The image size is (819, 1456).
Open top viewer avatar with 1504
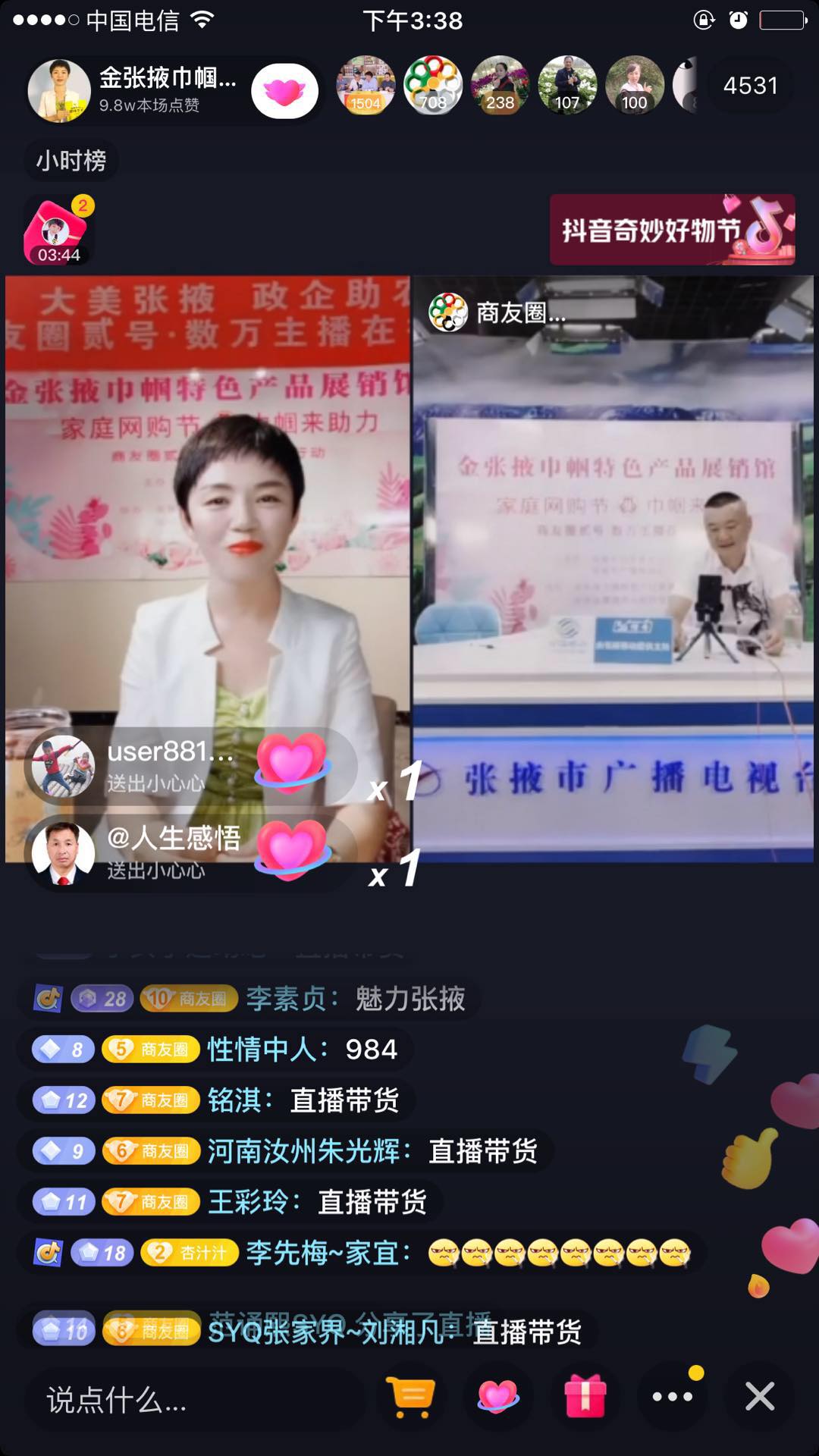point(366,85)
